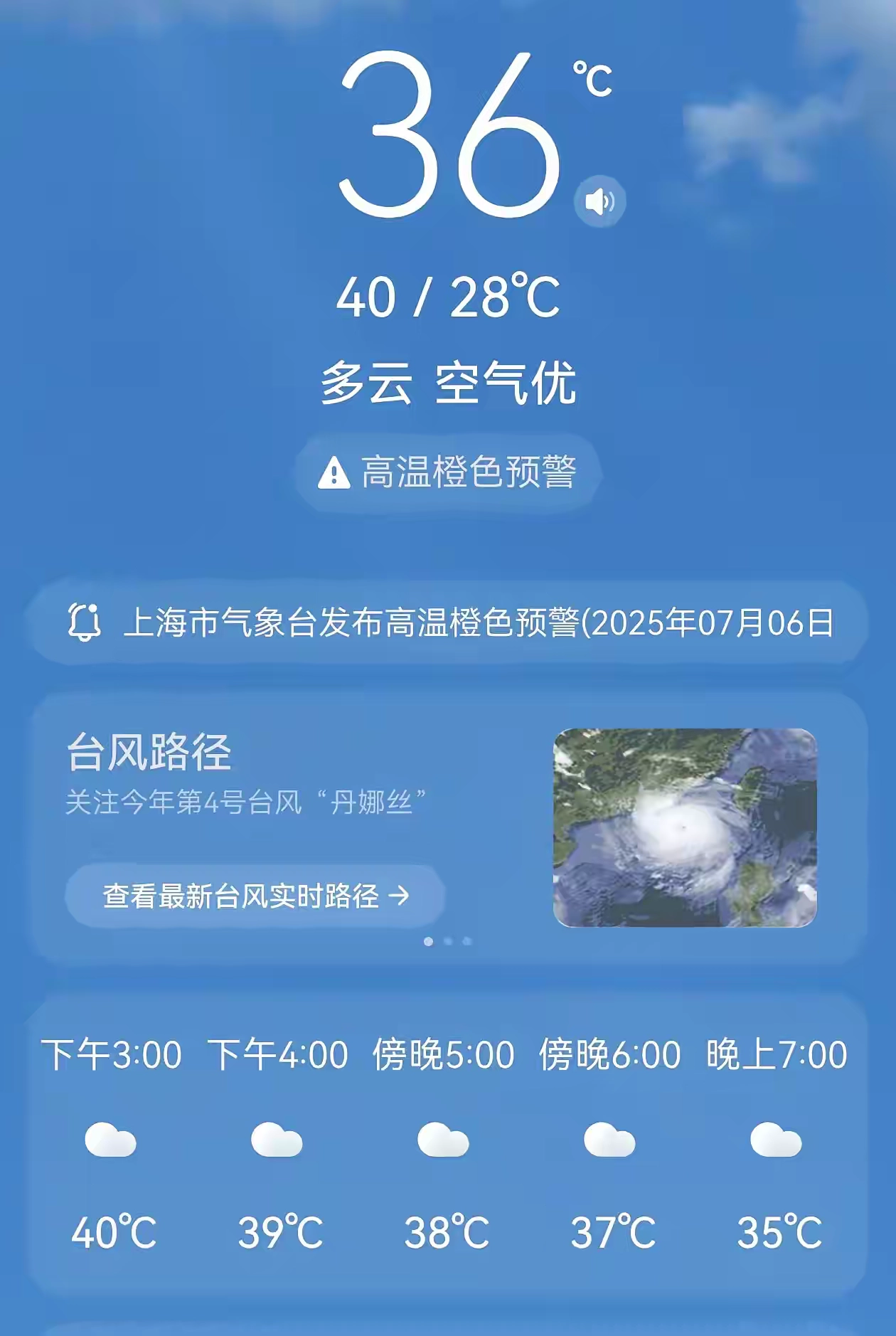Click the third carousel indicator dot
This screenshot has width=896, height=1336.
(x=467, y=941)
